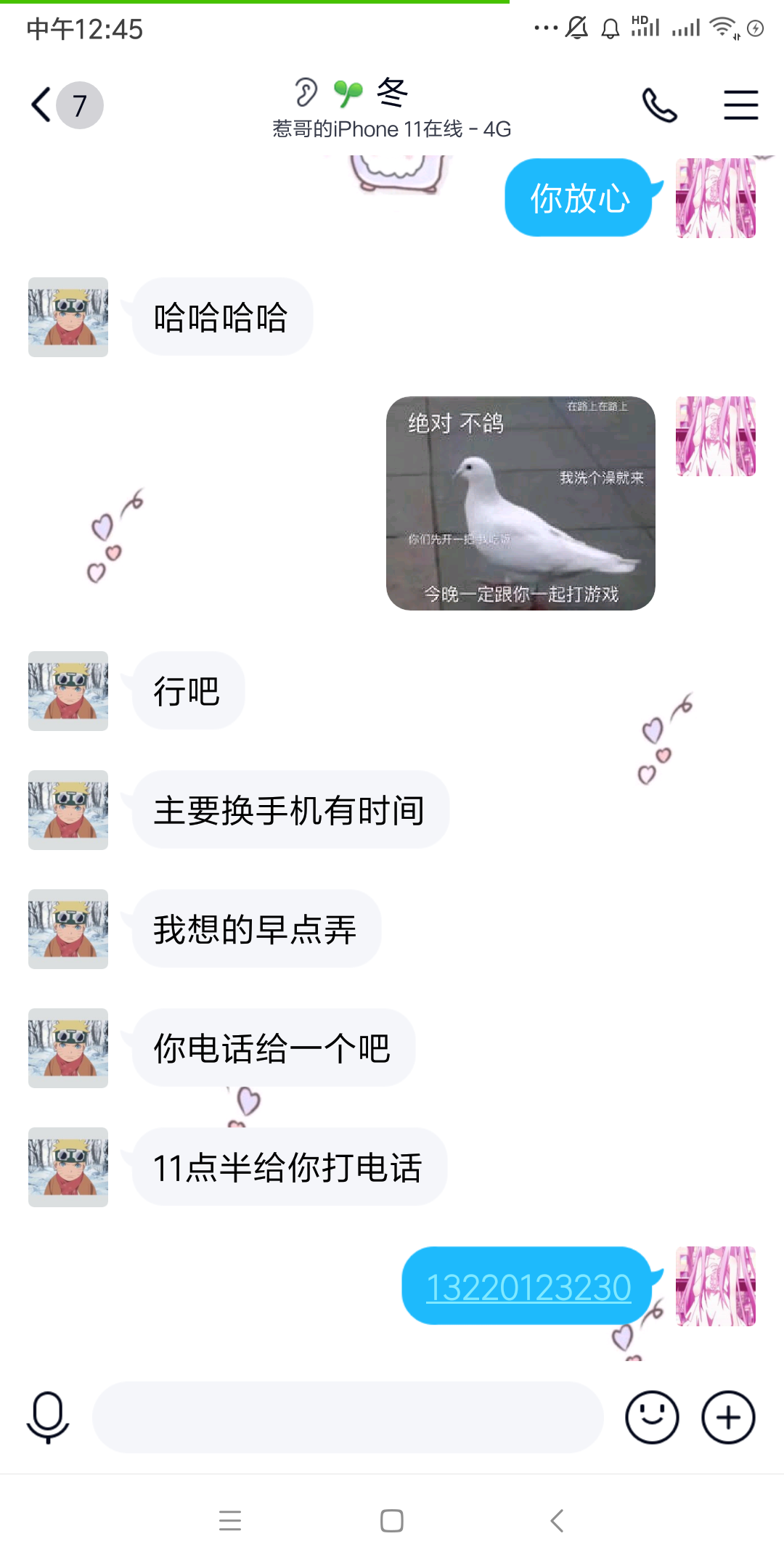Focus the message text field
Screen dimensions: 784x1568
pyautogui.click(x=348, y=1417)
